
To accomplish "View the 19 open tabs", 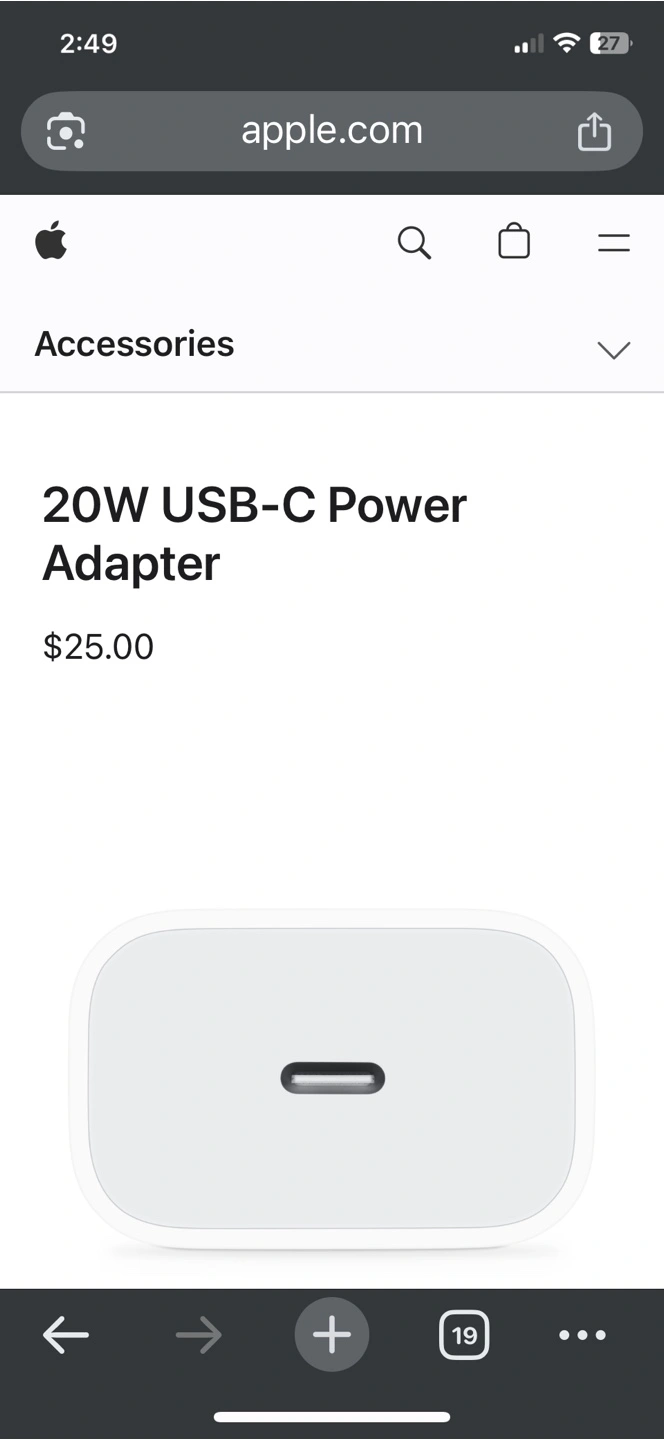I will [x=464, y=1335].
